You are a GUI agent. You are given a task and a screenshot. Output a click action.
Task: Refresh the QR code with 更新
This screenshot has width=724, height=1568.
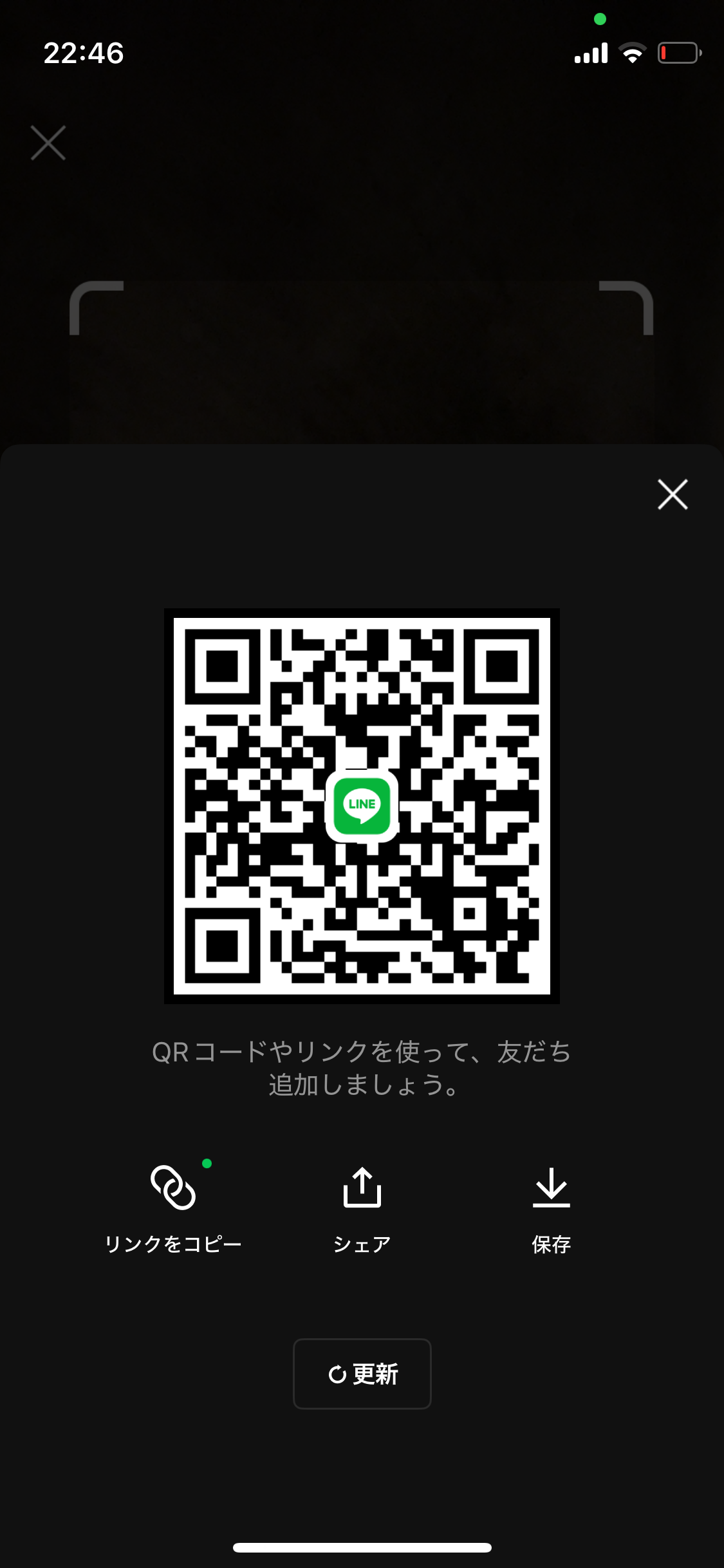362,1374
